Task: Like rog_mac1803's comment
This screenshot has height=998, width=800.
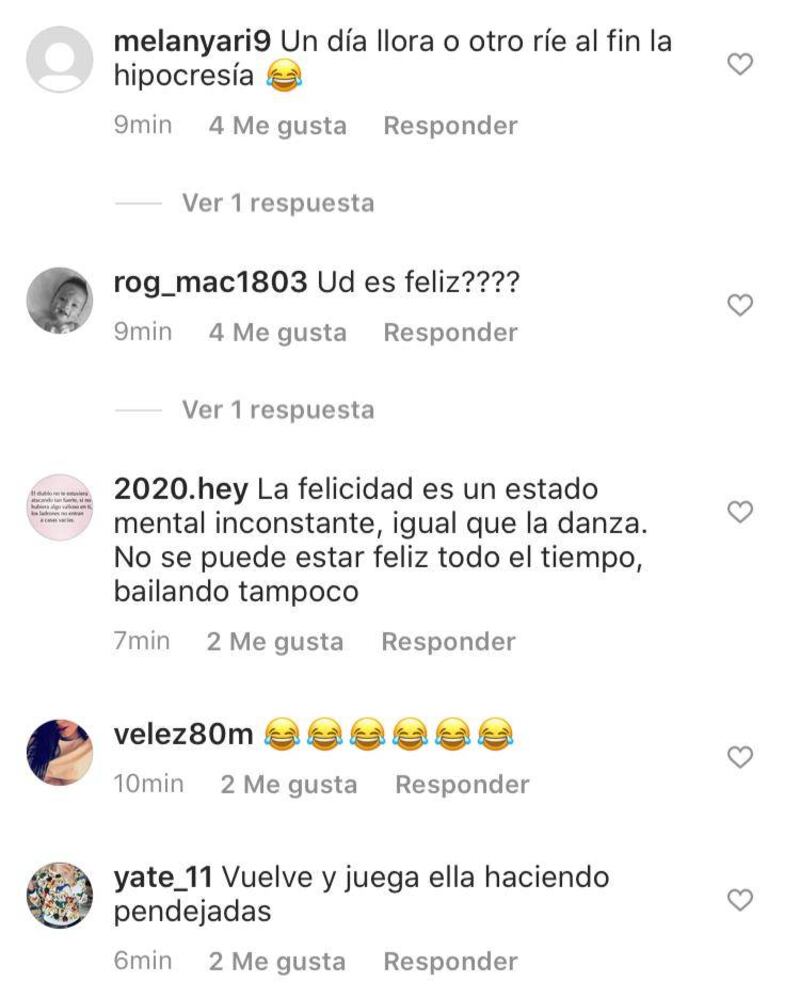Action: pos(739,305)
